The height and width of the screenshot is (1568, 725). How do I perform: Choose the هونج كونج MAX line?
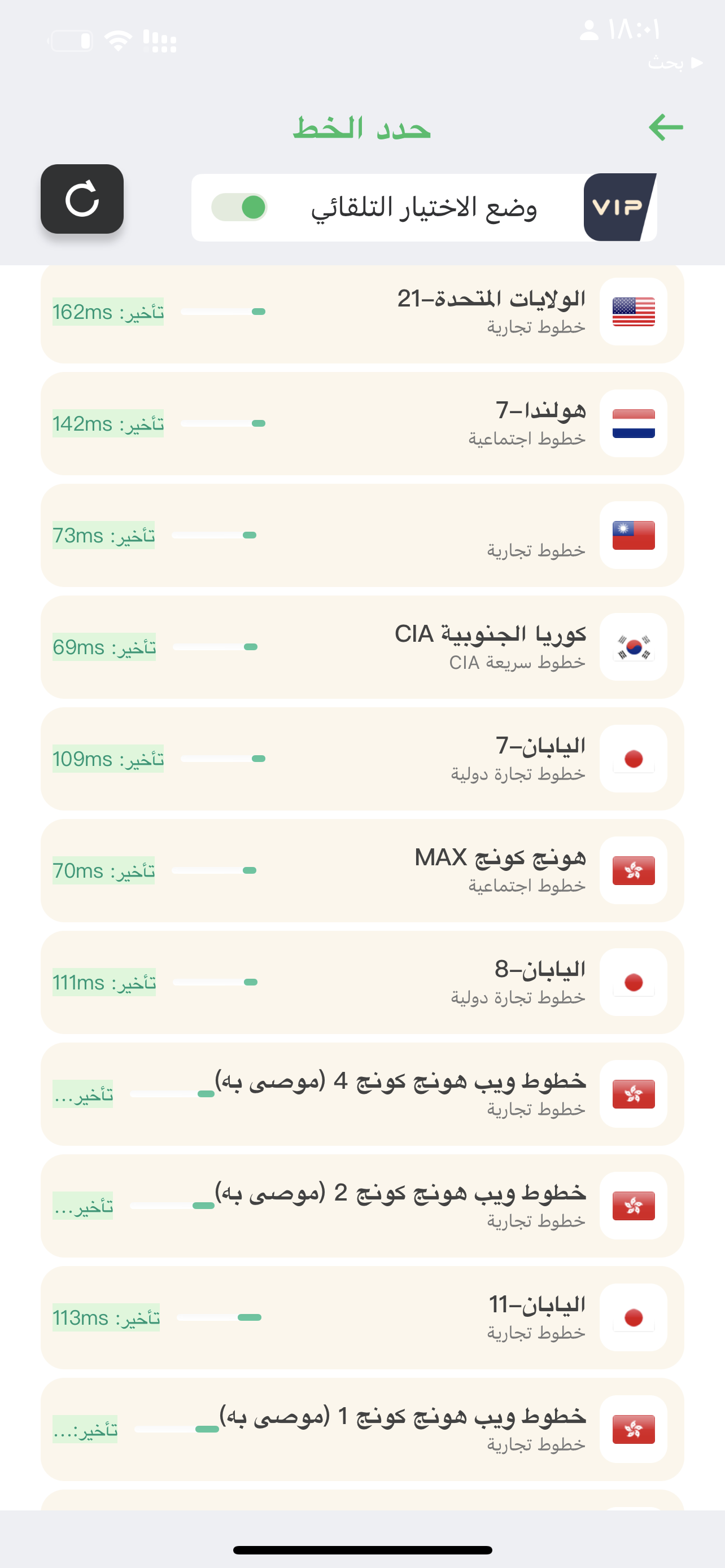[362, 870]
